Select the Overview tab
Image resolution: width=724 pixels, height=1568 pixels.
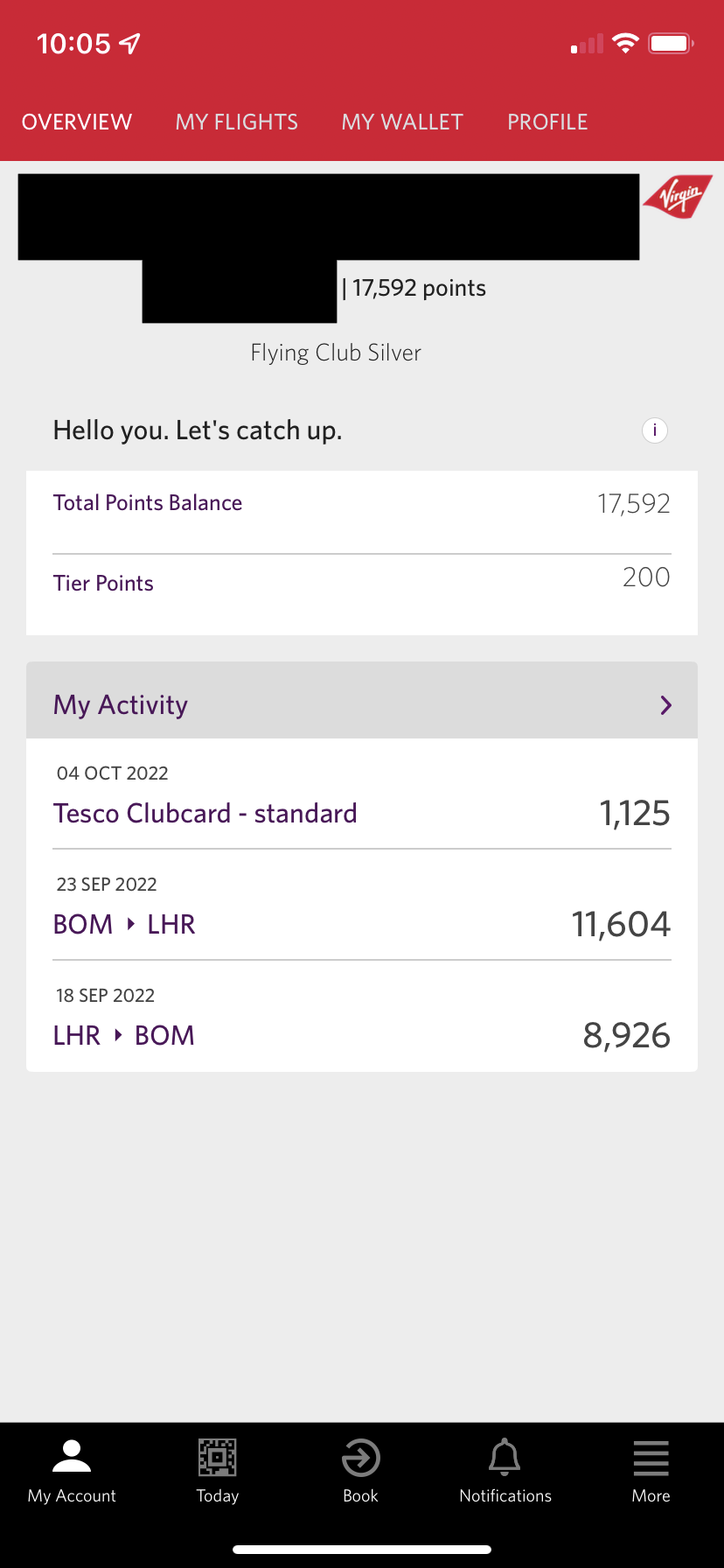pos(77,122)
